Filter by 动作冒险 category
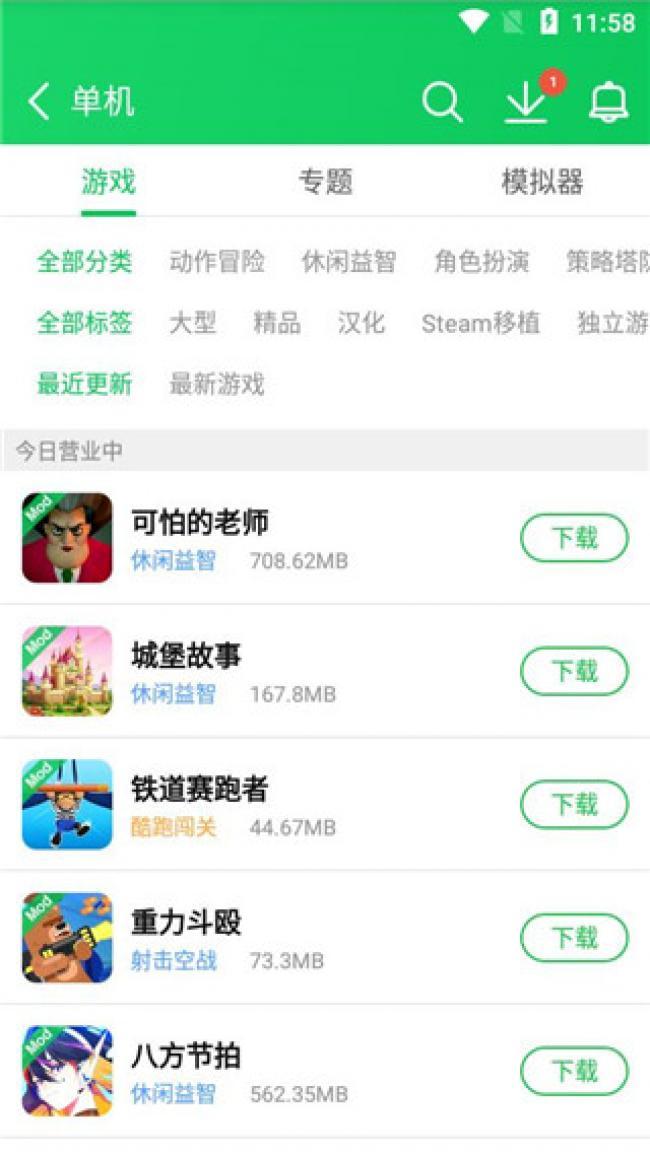The width and height of the screenshot is (650, 1153). [217, 262]
